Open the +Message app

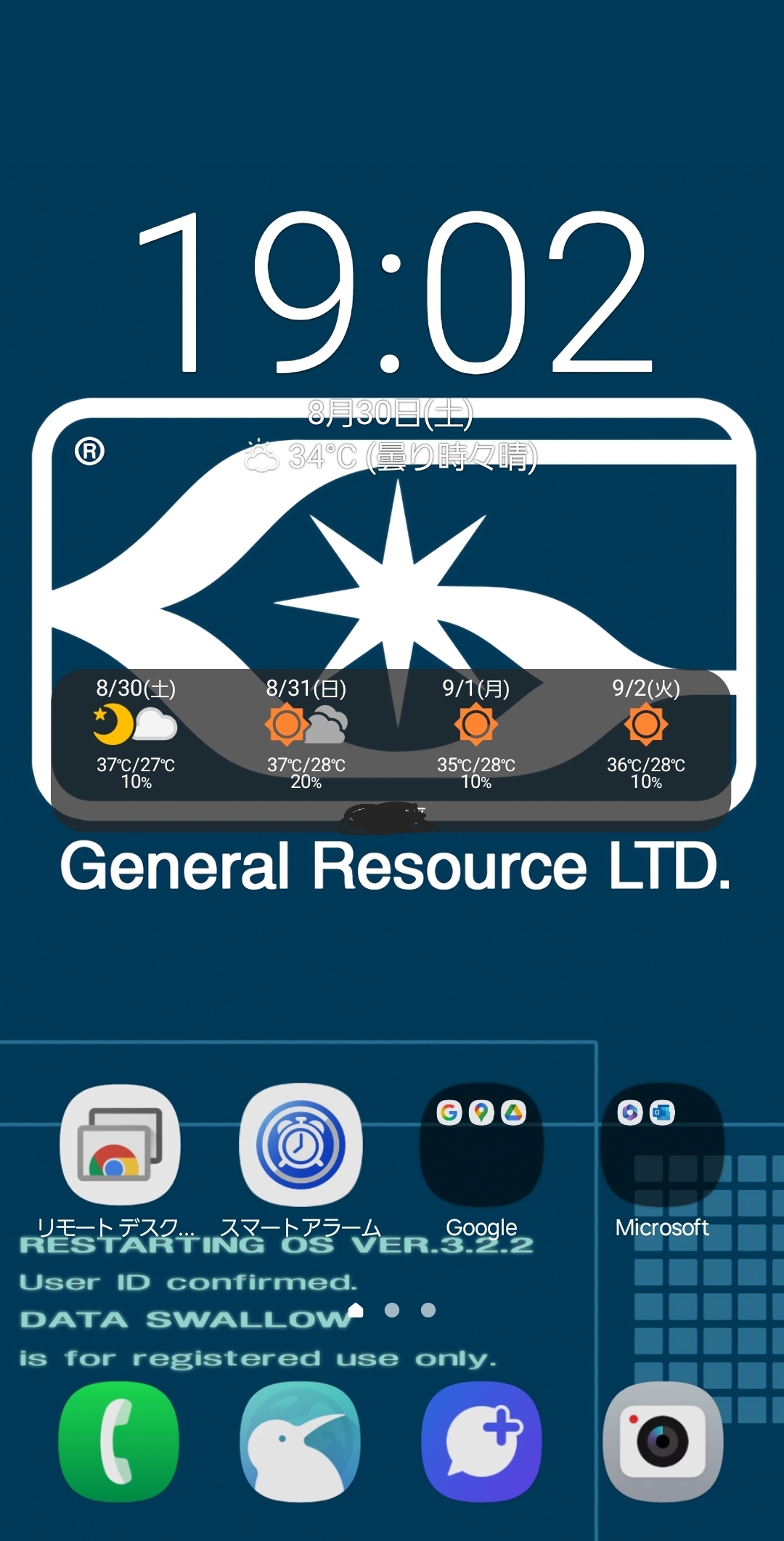coord(481,1442)
